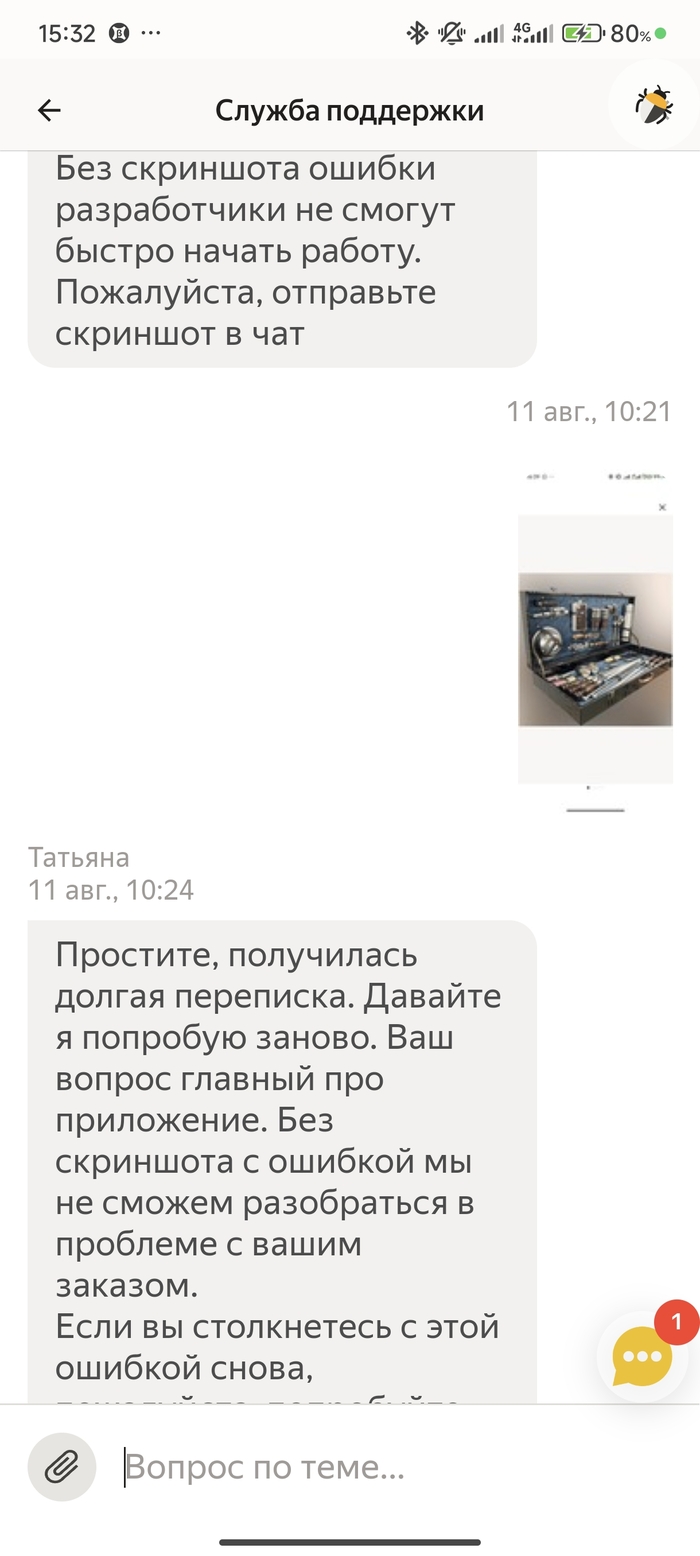Open the sent screenshot attachment

[595, 640]
